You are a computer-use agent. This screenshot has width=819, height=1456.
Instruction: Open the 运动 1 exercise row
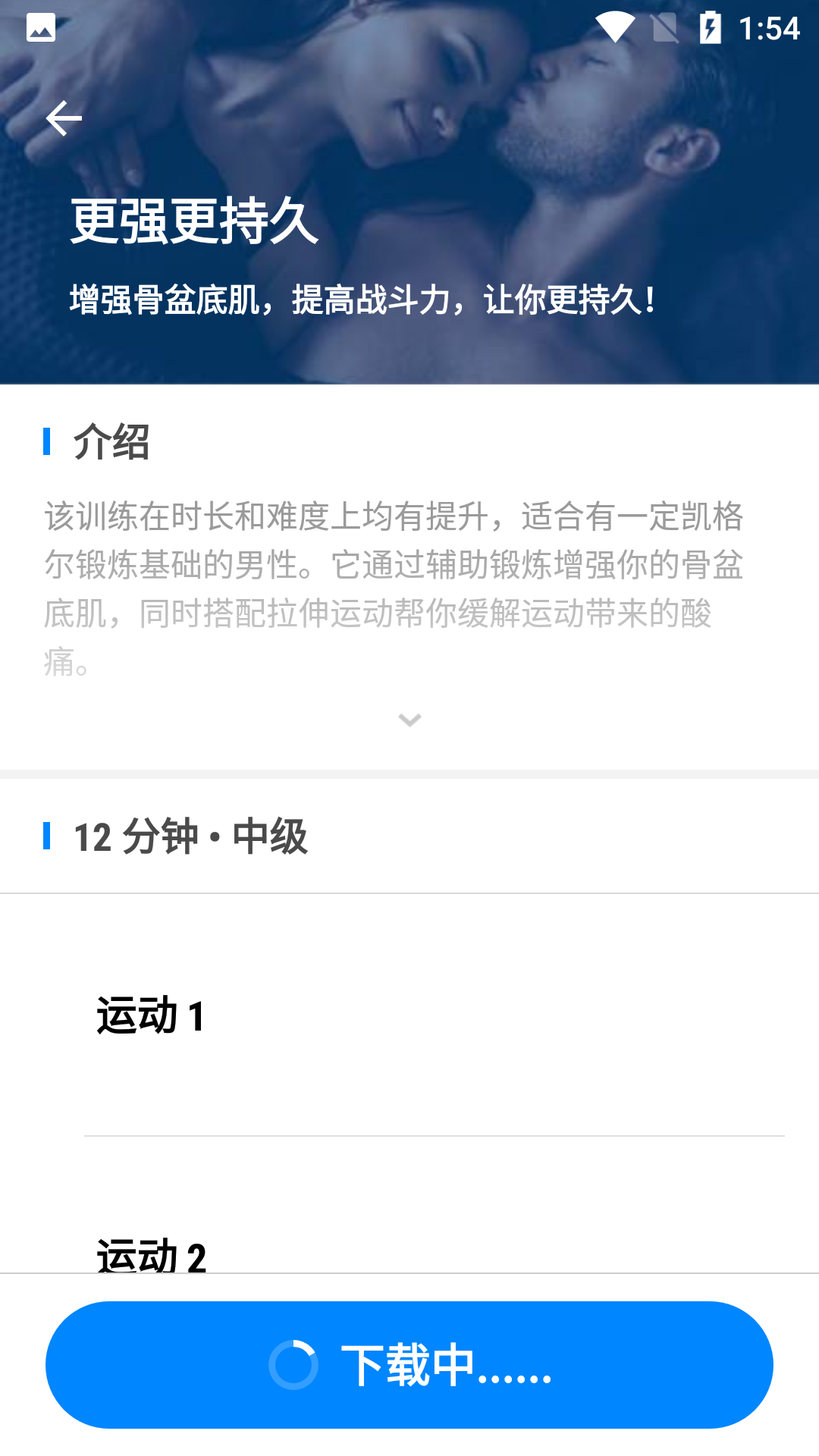(x=409, y=1015)
